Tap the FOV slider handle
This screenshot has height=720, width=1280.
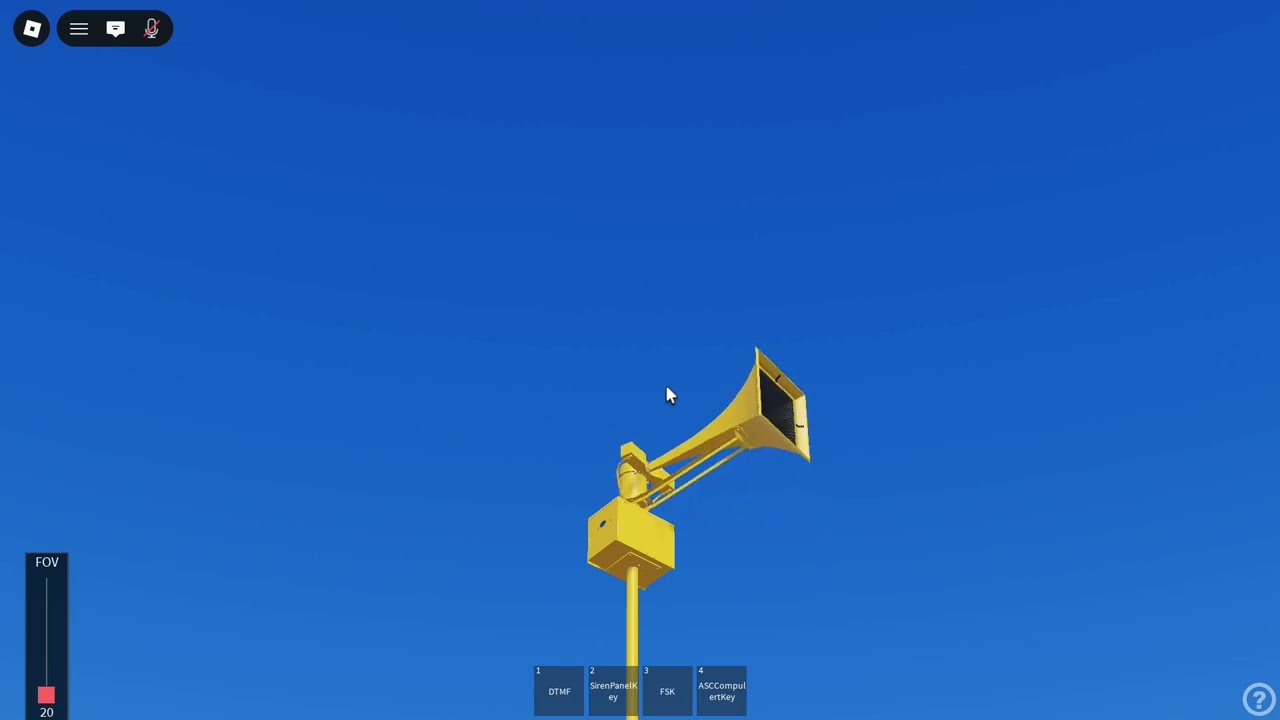(46, 695)
